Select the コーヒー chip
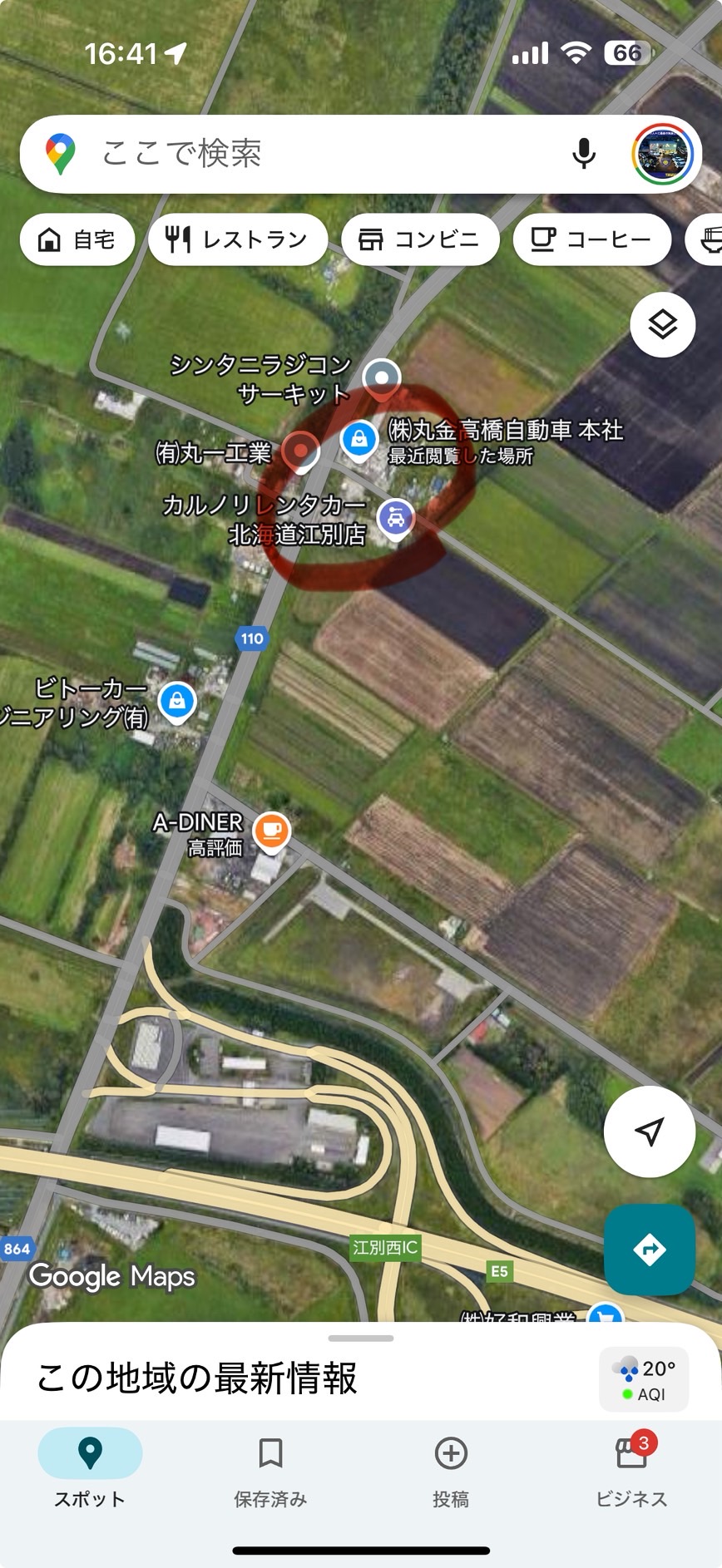This screenshot has height=1568, width=722. [591, 239]
